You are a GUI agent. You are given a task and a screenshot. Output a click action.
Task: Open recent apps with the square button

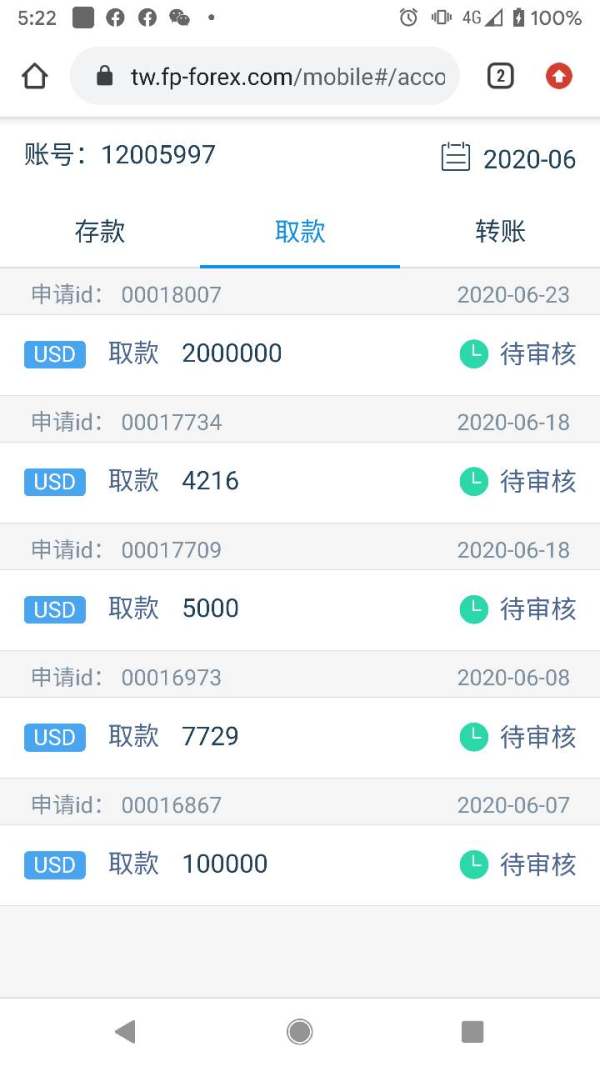click(473, 1032)
